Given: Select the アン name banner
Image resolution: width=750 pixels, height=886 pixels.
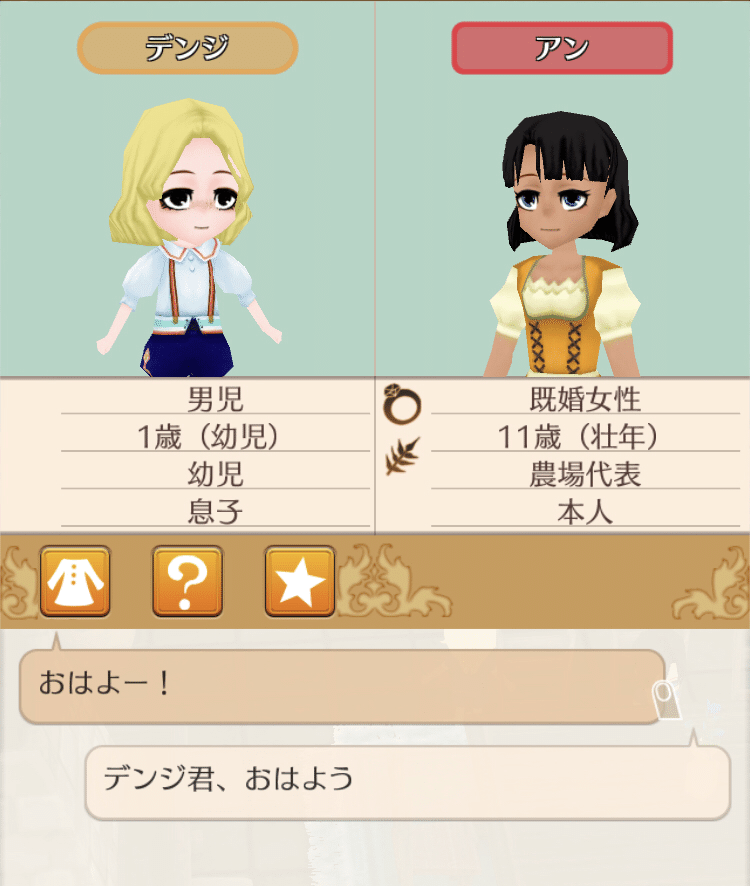Looking at the screenshot, I should point(560,45).
